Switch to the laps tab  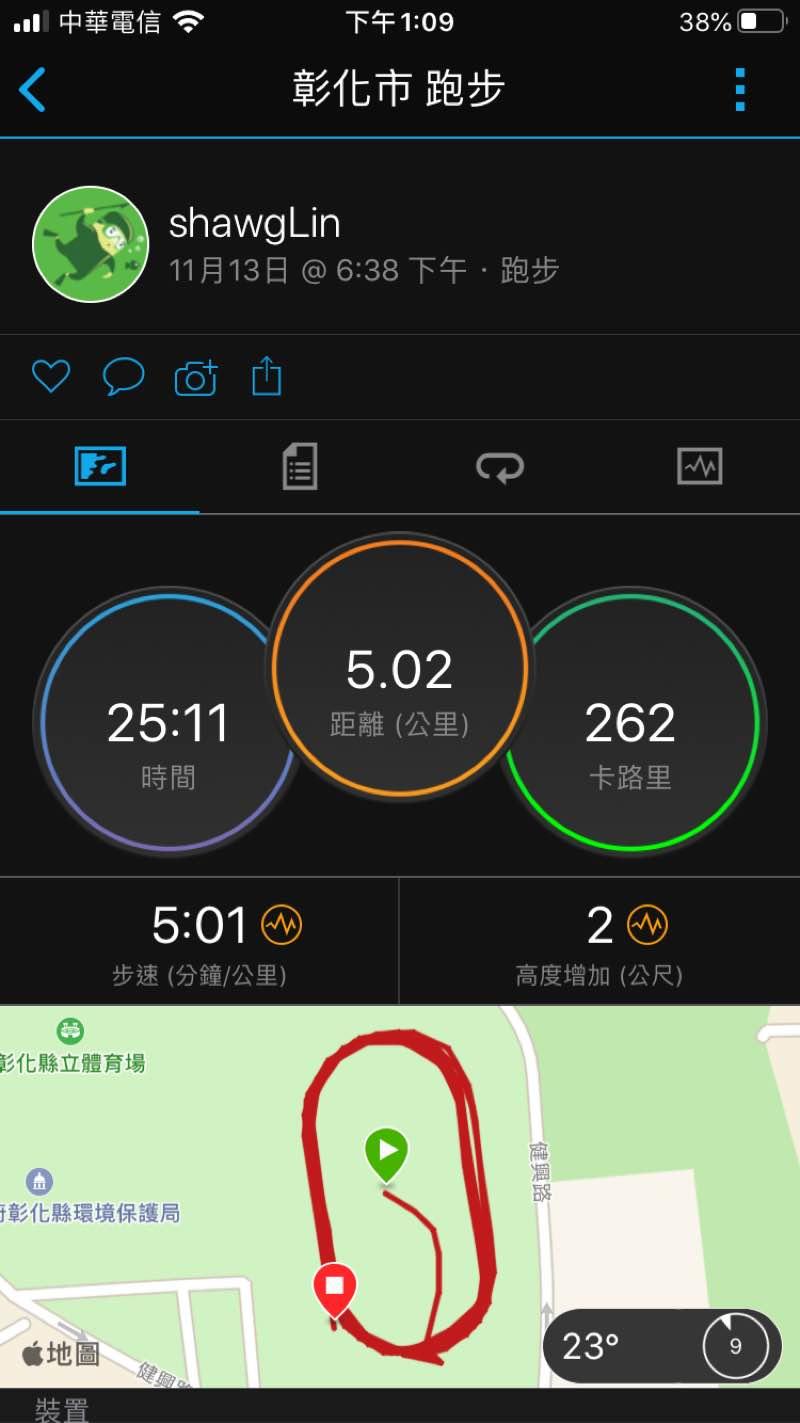pos(500,466)
